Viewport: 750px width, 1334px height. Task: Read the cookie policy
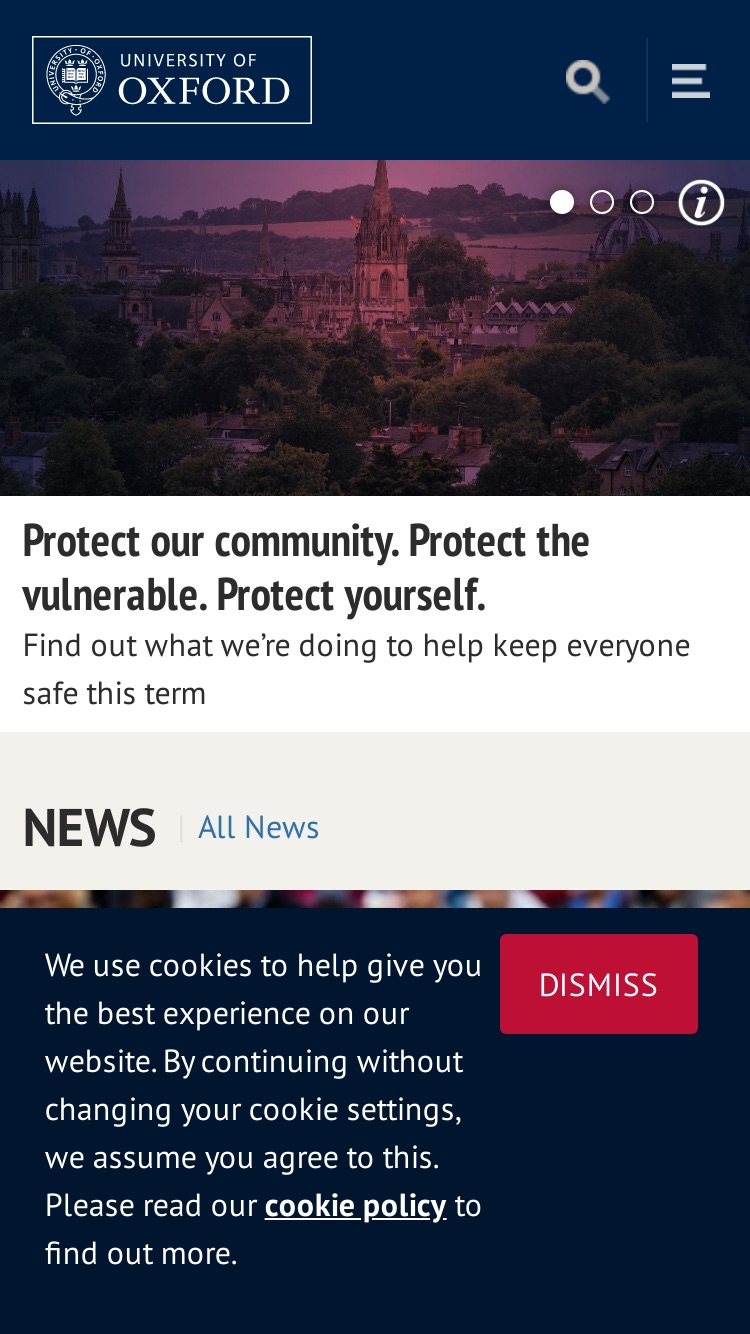click(355, 1205)
